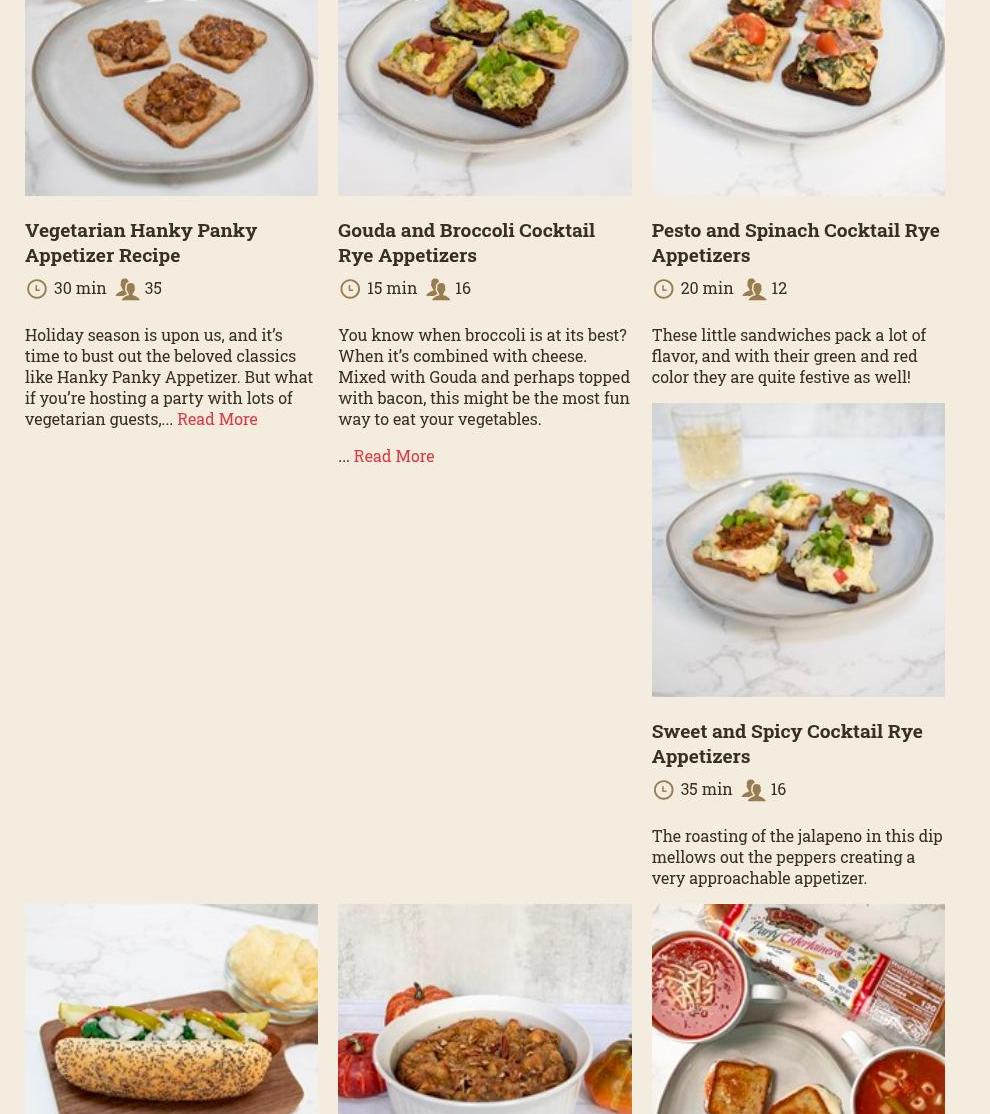This screenshot has height=1114, width=990.
Task: Open the soup and Party Entertainers photo
Action: (x=797, y=1010)
